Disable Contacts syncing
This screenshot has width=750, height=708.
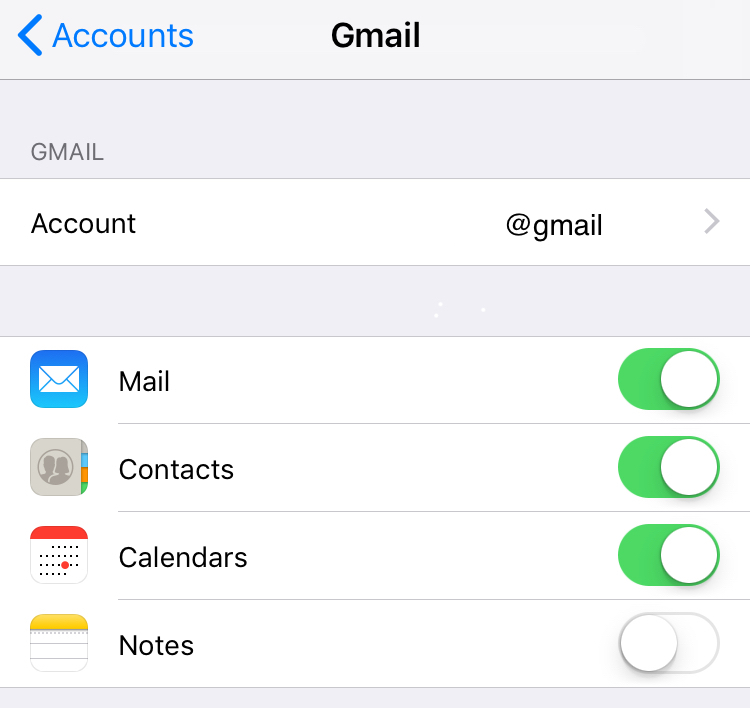coord(669,467)
